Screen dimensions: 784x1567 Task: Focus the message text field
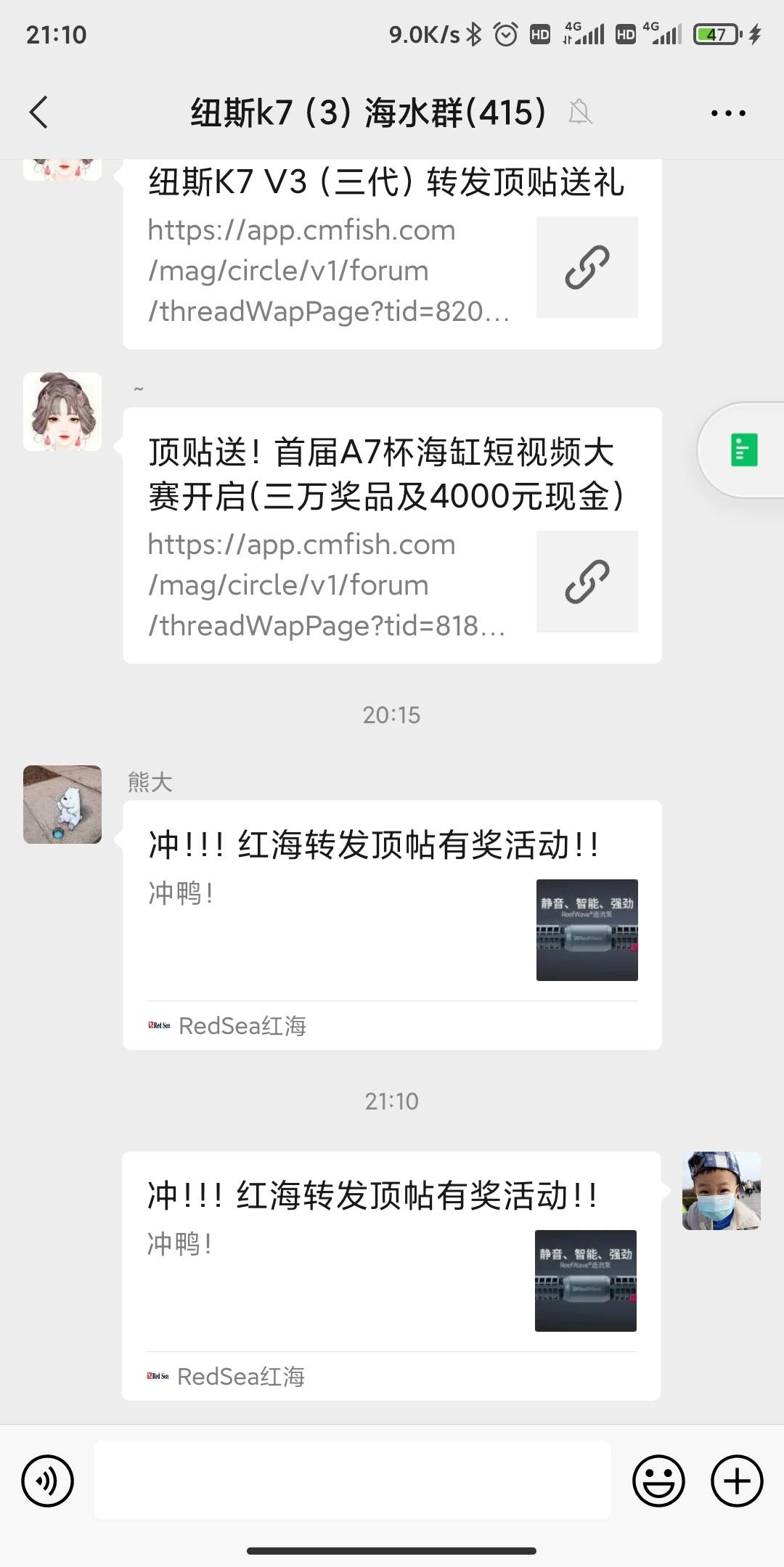click(x=353, y=1481)
